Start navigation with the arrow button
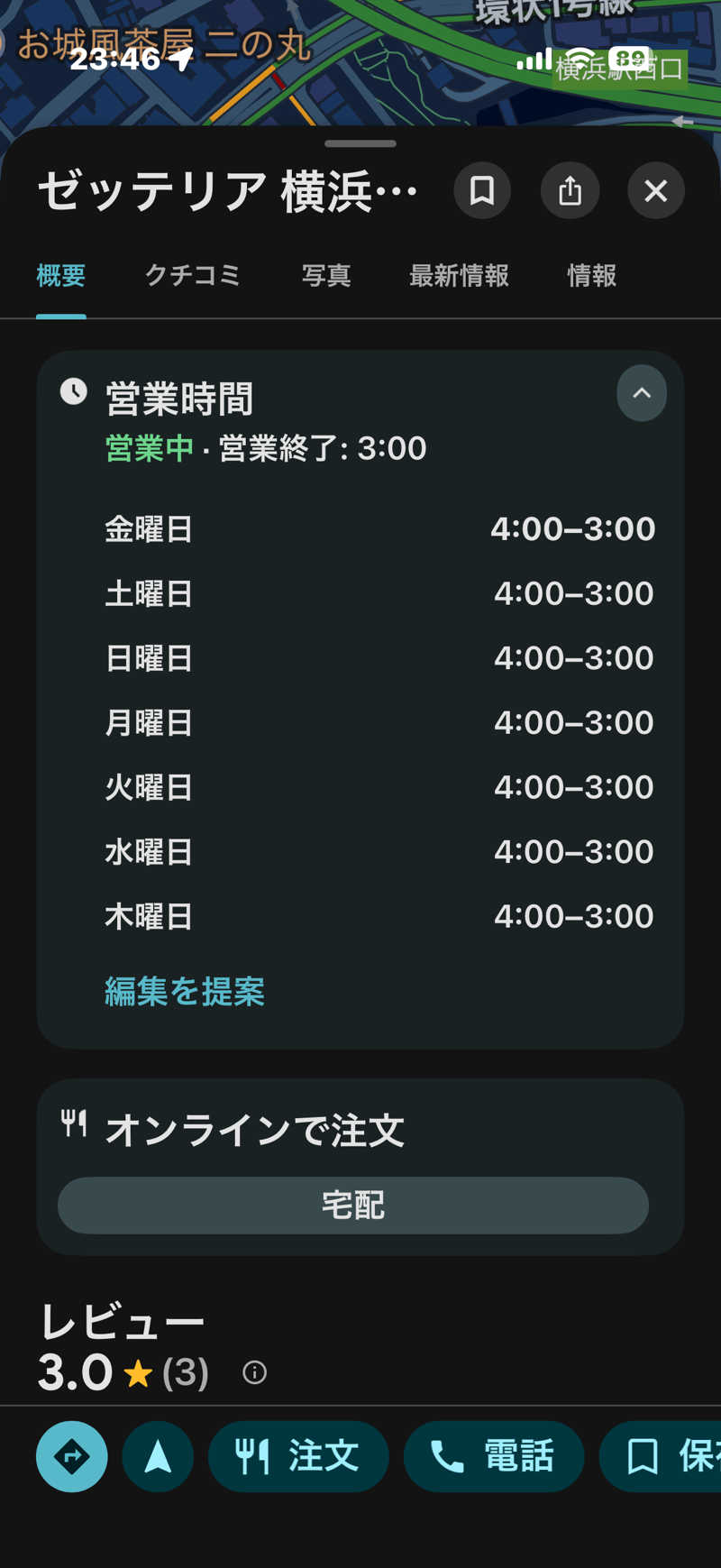Image resolution: width=721 pixels, height=1568 pixels. (158, 1456)
